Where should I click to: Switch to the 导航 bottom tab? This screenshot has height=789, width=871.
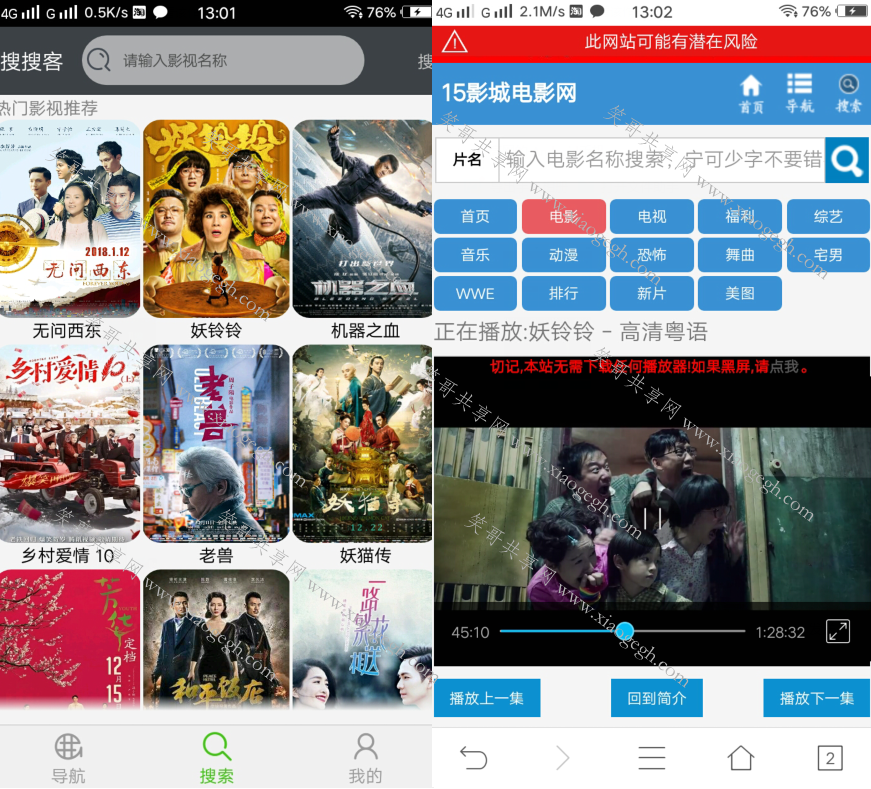69,758
